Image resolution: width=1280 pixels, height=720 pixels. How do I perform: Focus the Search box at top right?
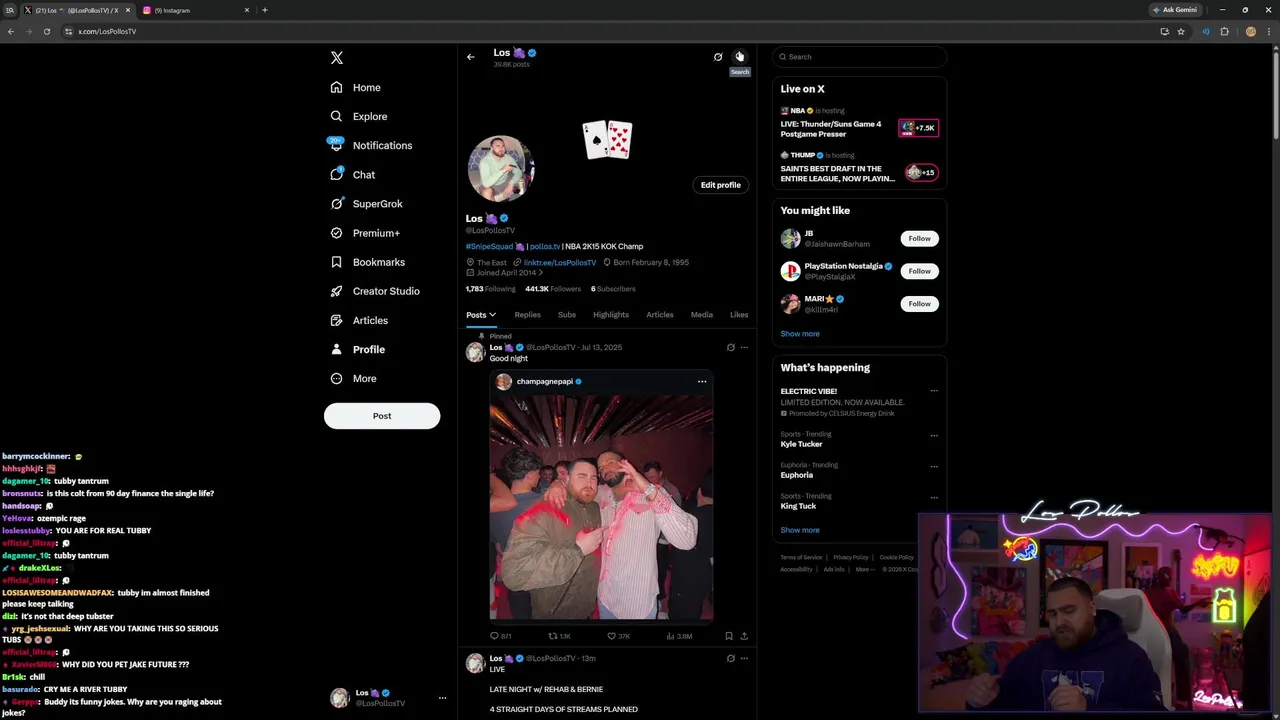click(860, 57)
